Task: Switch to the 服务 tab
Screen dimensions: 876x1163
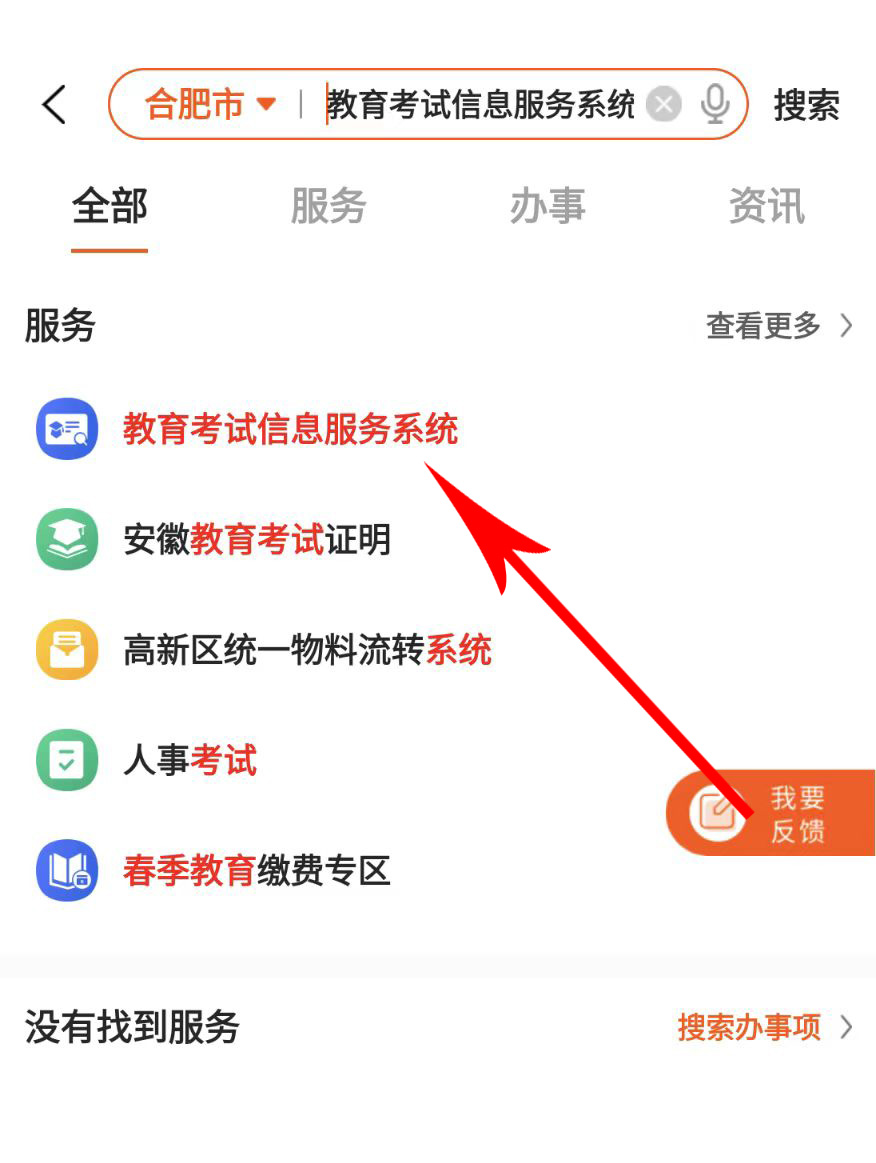Action: point(328,208)
